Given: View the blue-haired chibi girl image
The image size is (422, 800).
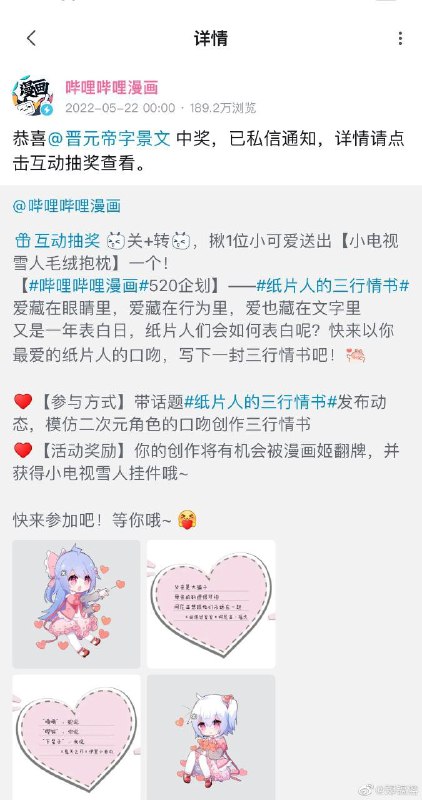Looking at the screenshot, I should [77, 604].
